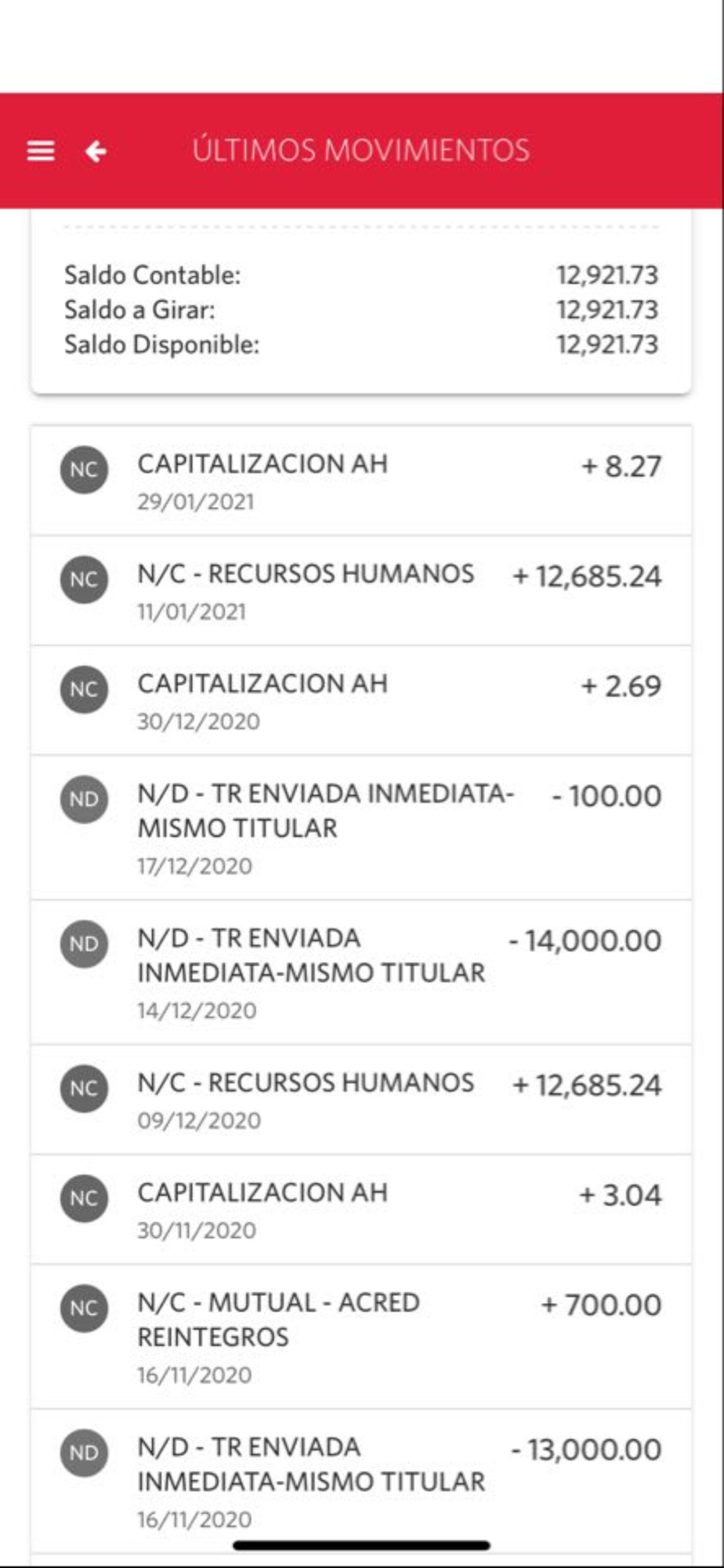Go back with the arrow icon
The height and width of the screenshot is (1568, 724).
pos(96,151)
